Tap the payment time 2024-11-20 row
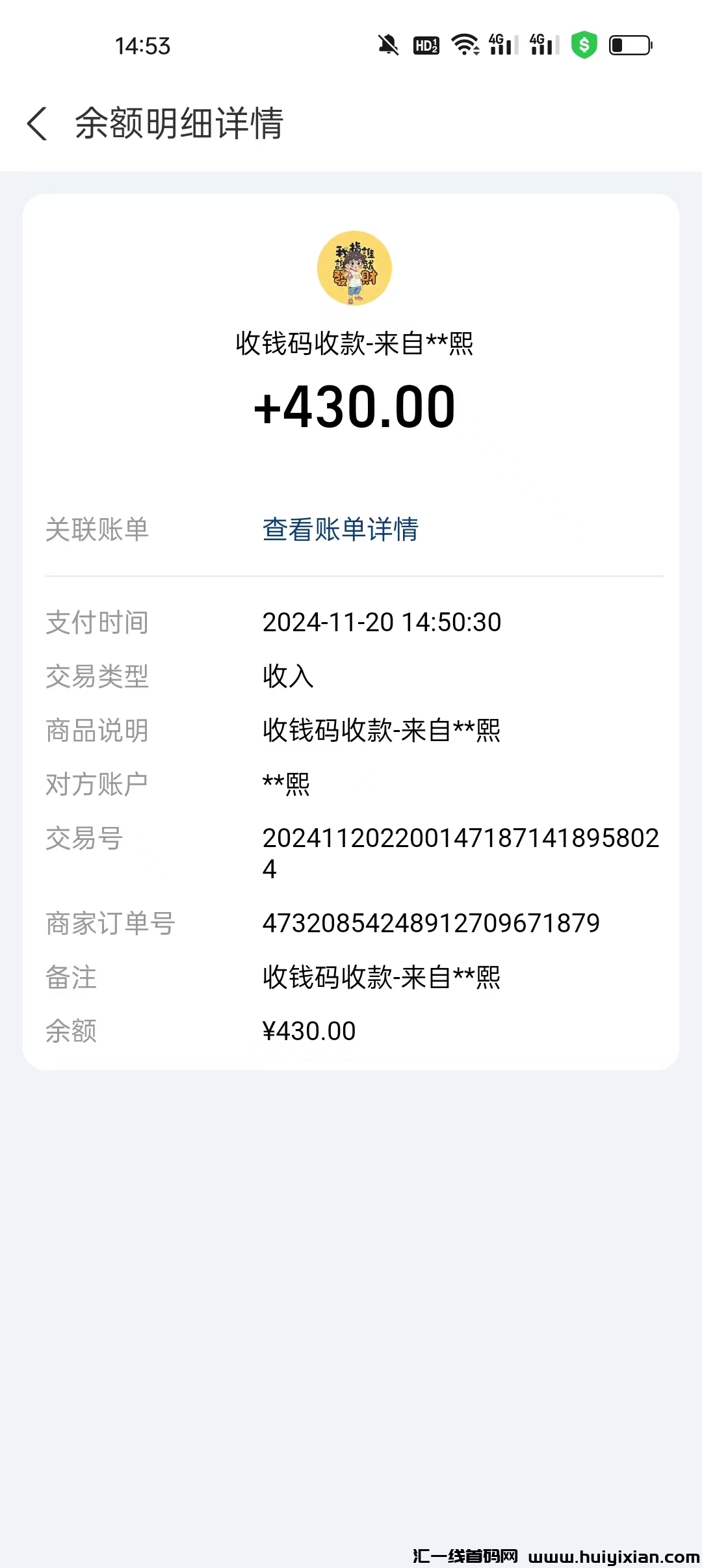Screen dimensions: 702x1568 click(x=382, y=622)
